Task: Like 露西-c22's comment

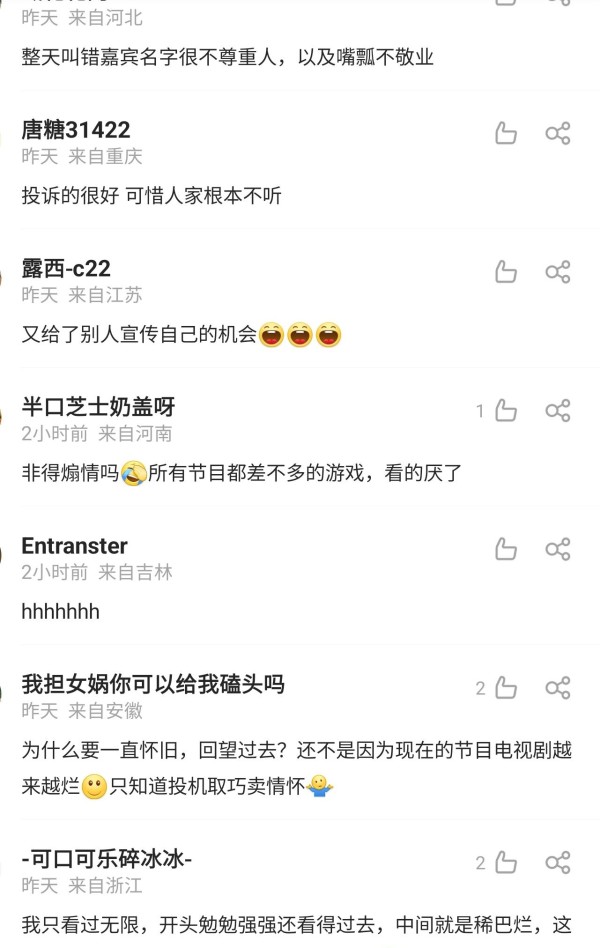Action: pos(506,271)
